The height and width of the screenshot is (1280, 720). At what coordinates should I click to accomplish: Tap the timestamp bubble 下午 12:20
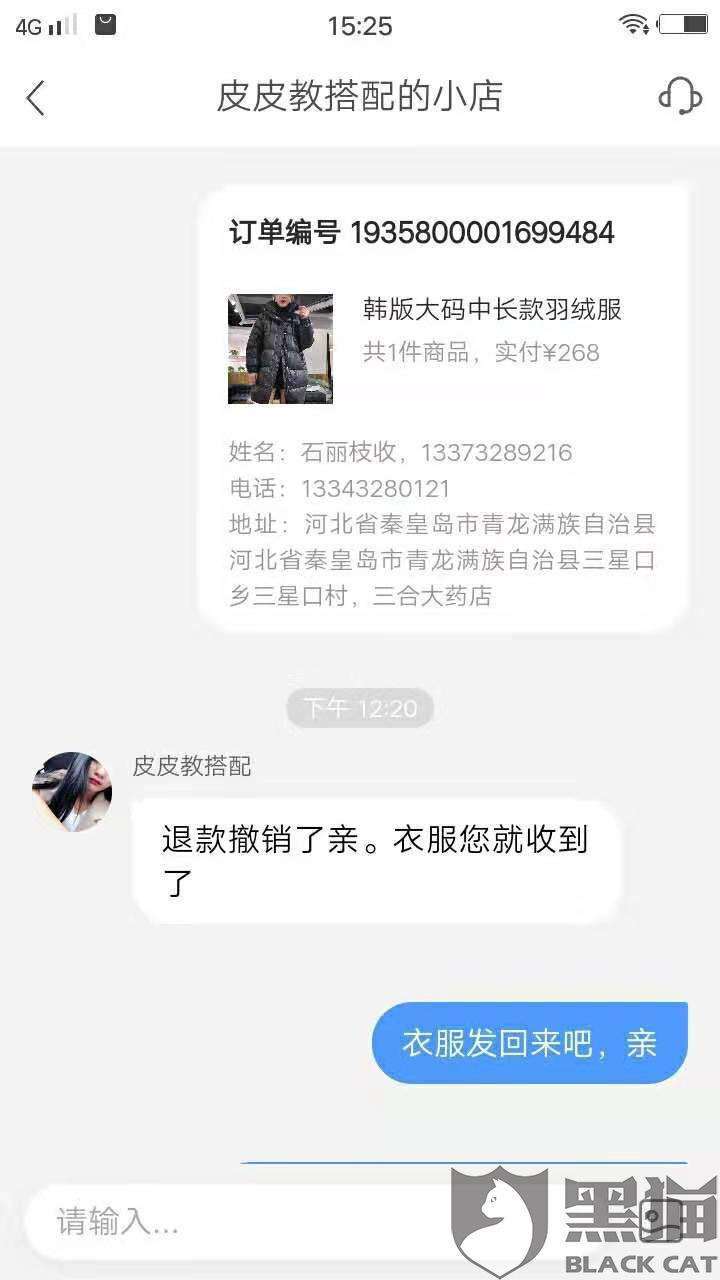tap(359, 708)
